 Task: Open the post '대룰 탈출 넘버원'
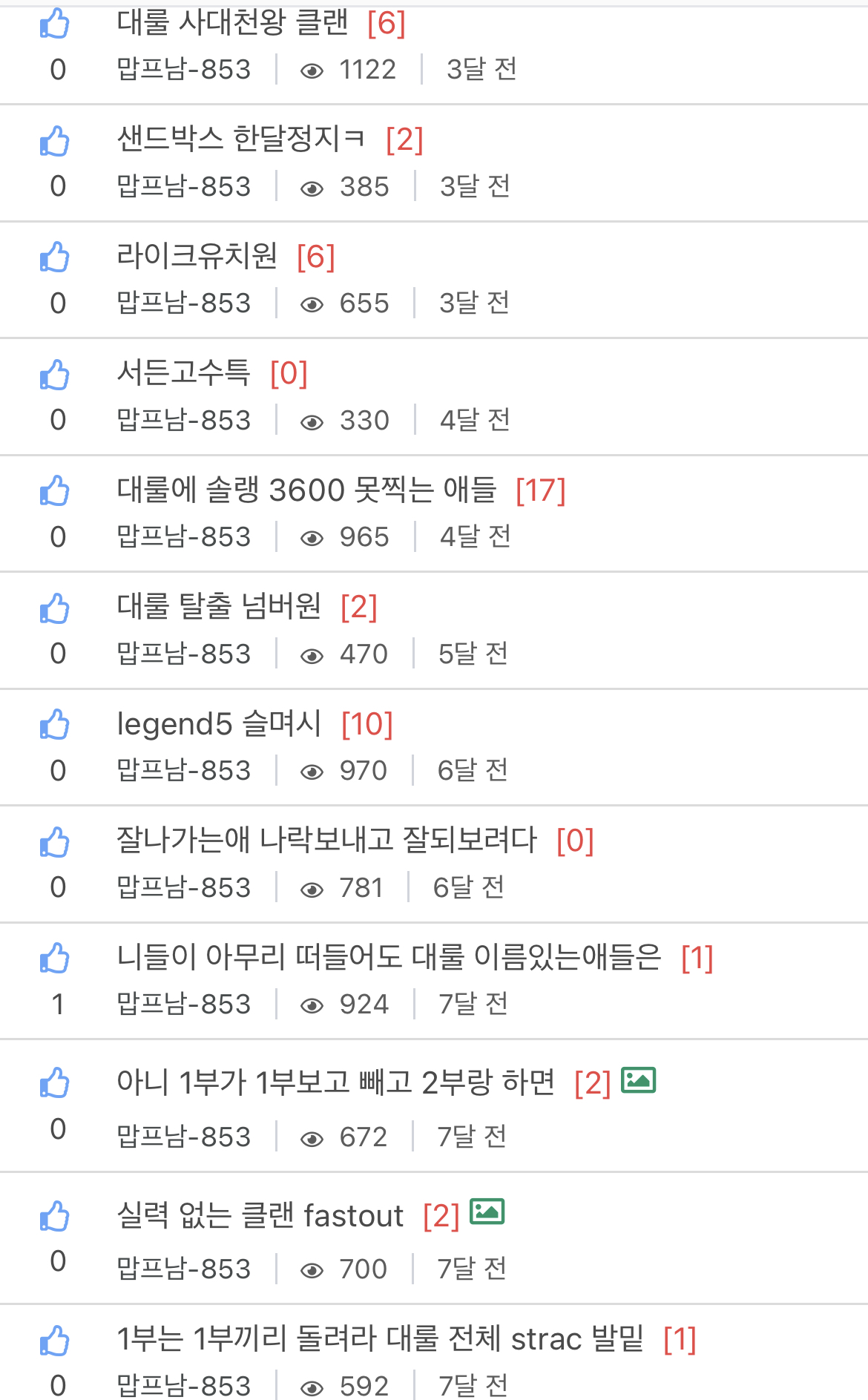[219, 606]
